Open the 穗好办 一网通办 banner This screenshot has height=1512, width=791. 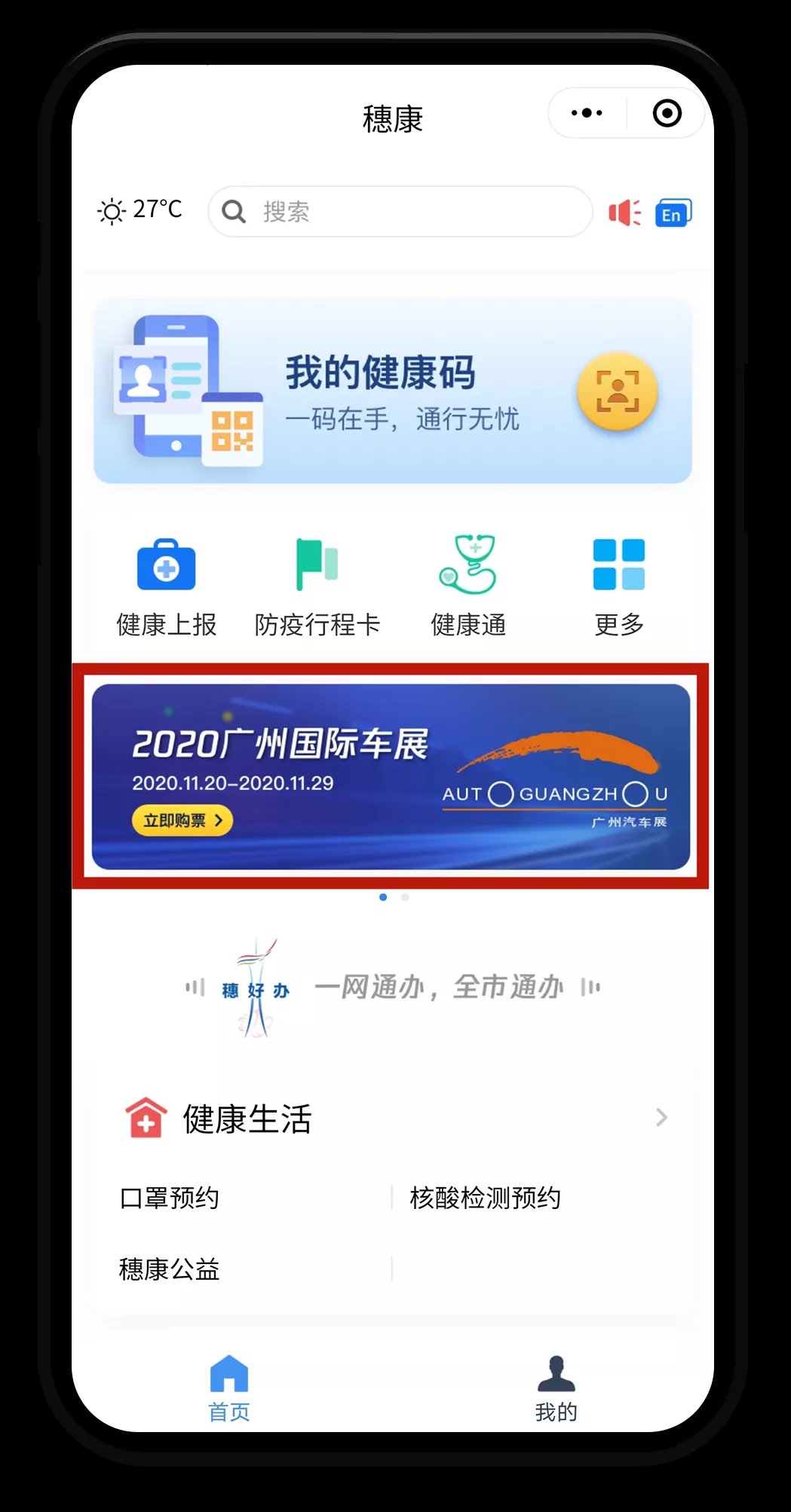[392, 987]
